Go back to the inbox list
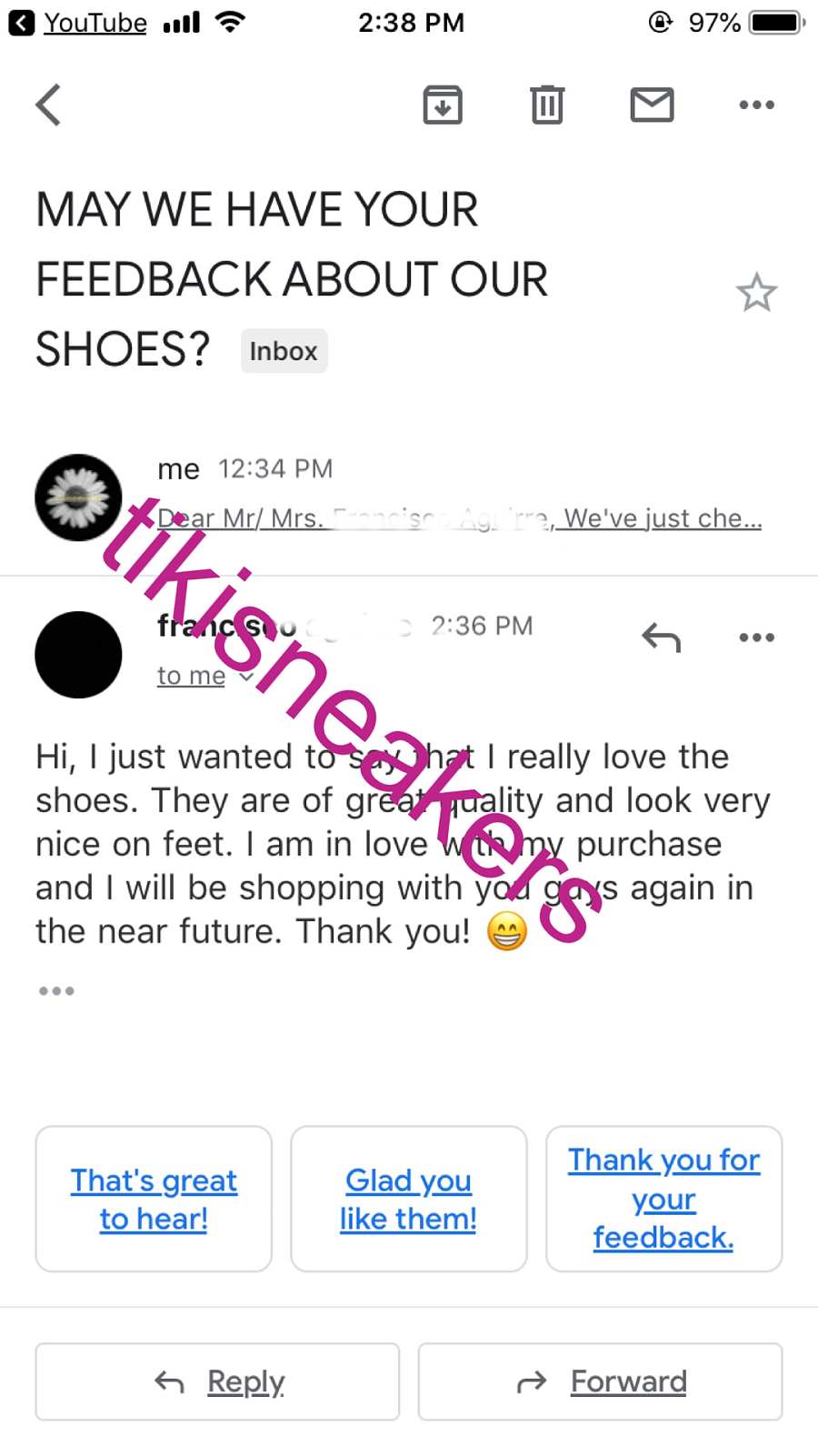Screen dimensions: 818x1456 tap(48, 105)
